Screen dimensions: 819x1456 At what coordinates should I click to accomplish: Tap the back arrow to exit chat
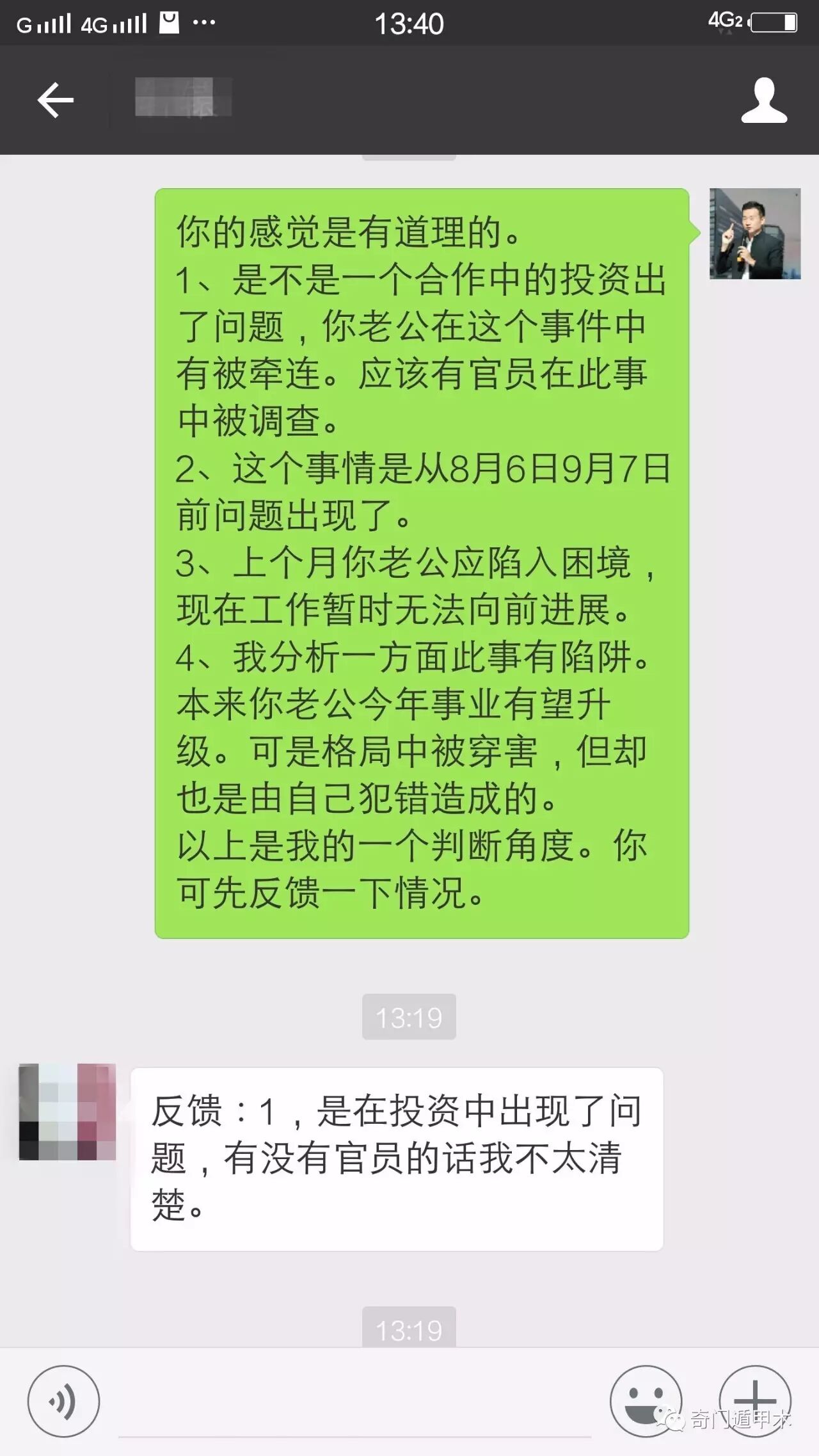(54, 100)
